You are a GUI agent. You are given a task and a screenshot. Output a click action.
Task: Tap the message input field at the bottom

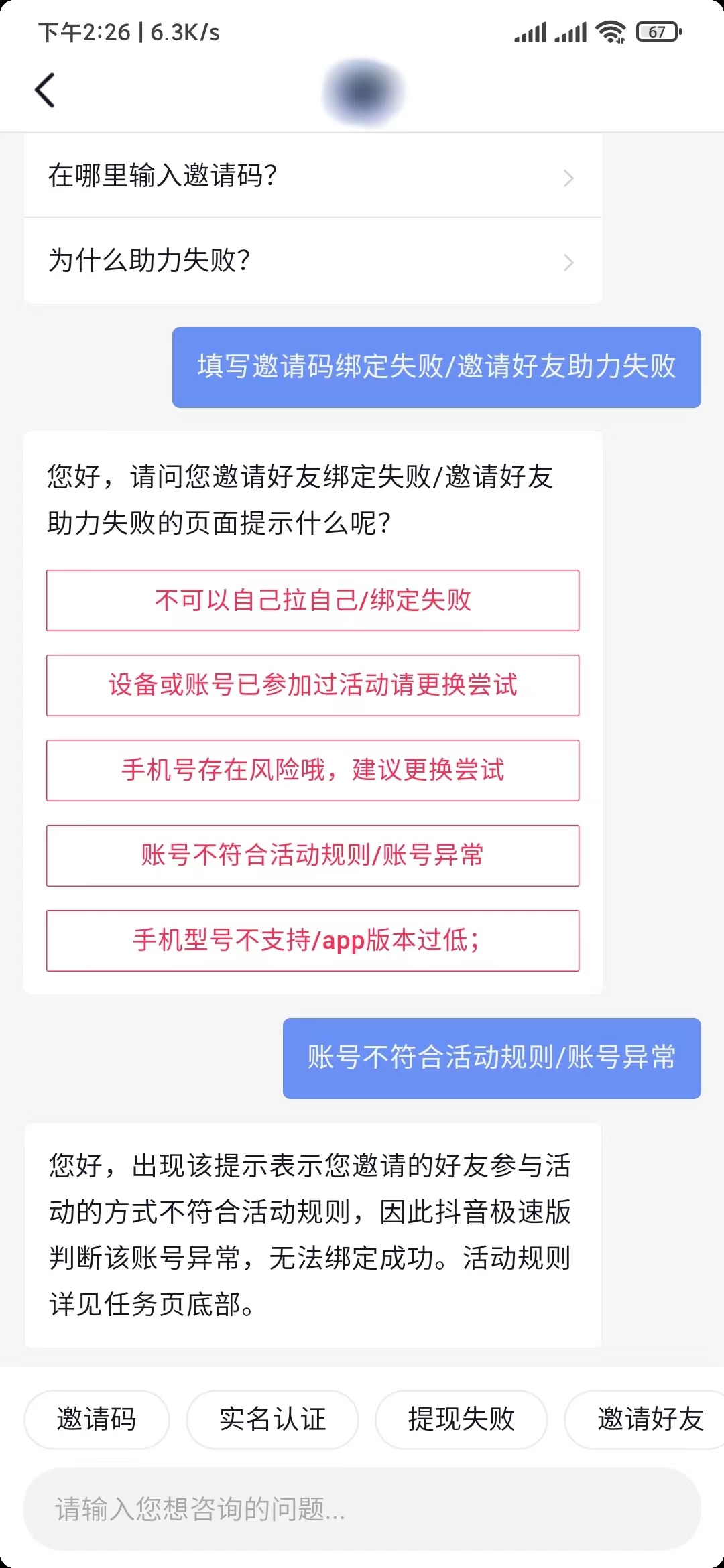362,1512
